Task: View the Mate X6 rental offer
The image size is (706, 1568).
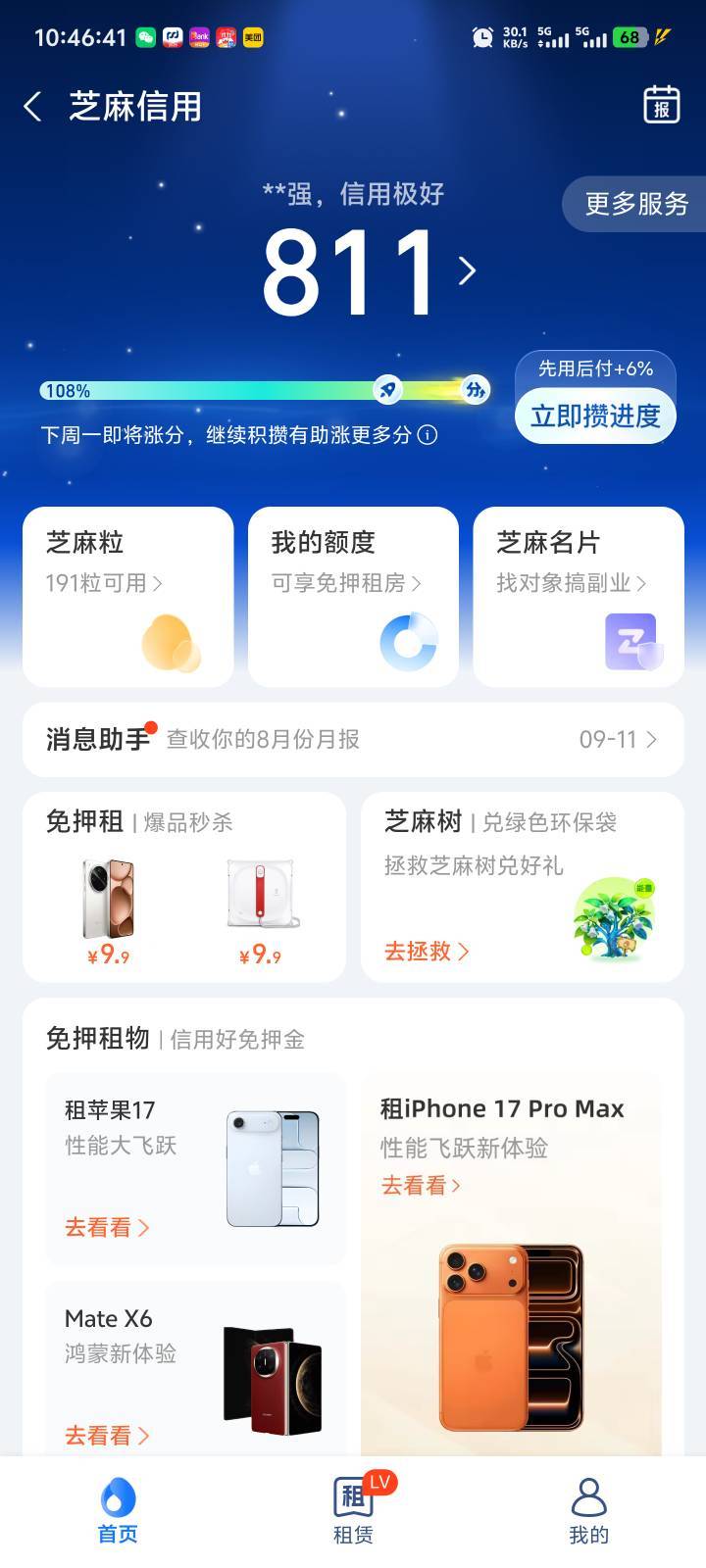Action: pyautogui.click(x=196, y=1372)
